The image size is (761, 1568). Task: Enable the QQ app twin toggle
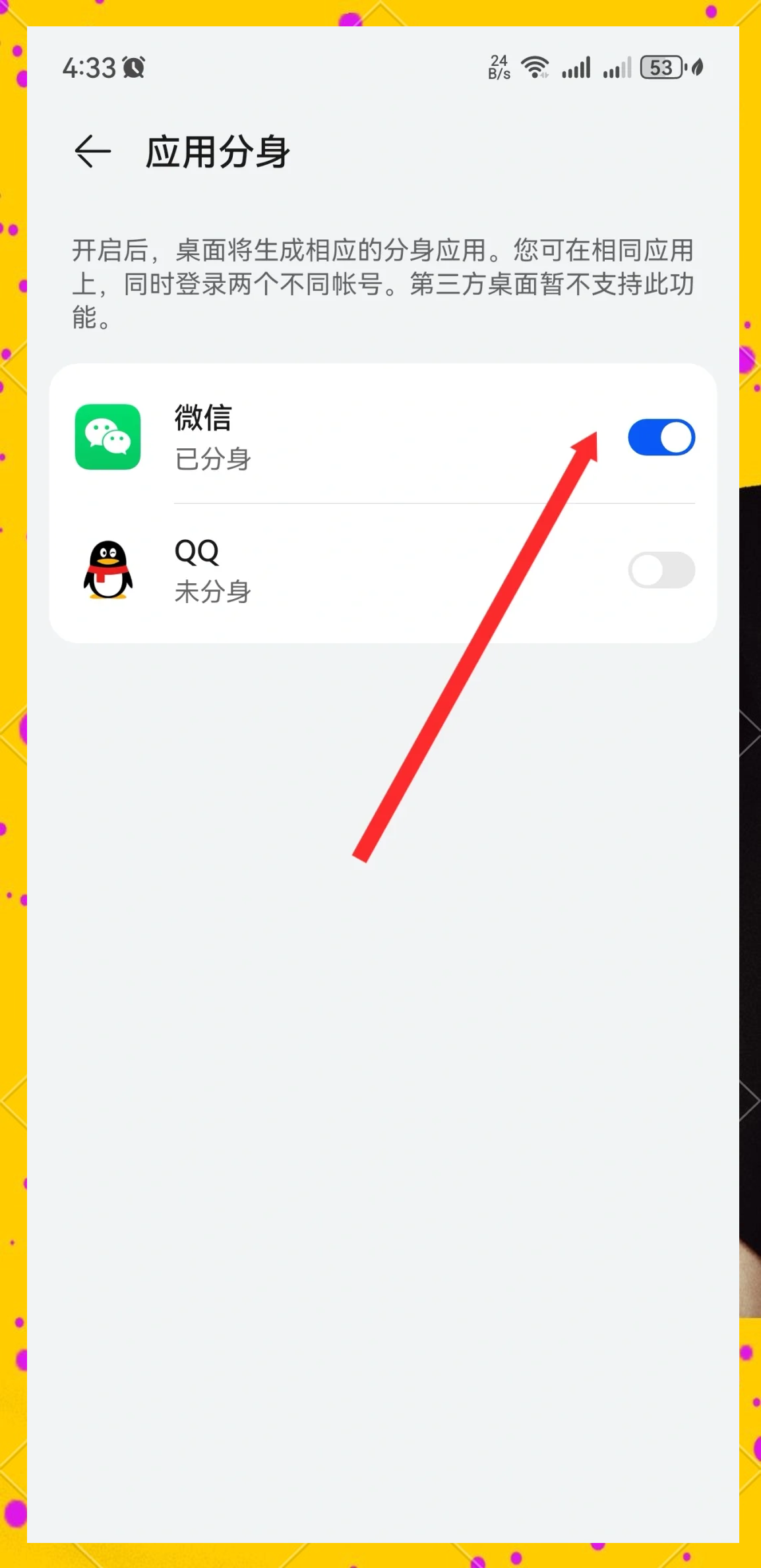tap(661, 571)
